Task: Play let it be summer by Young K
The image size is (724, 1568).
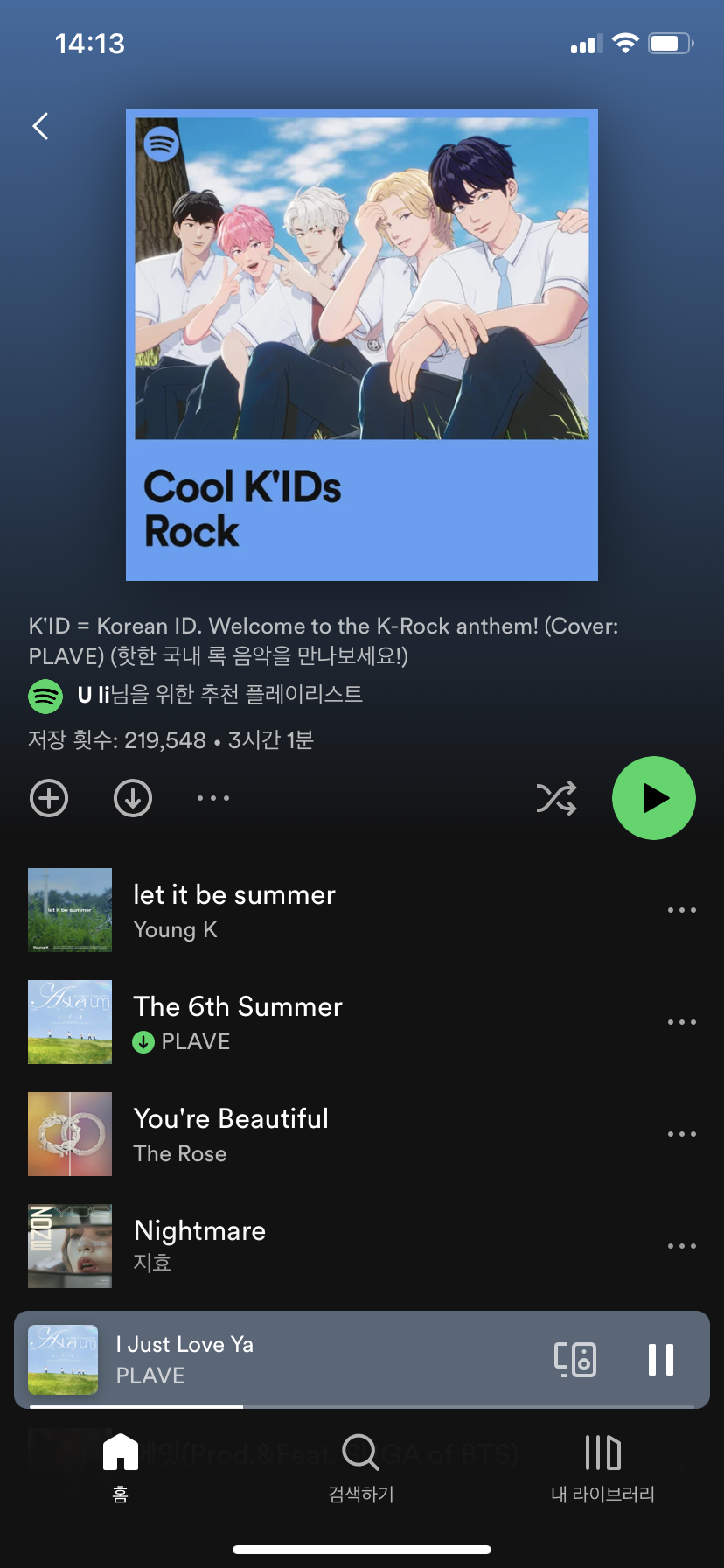Action: tap(234, 910)
